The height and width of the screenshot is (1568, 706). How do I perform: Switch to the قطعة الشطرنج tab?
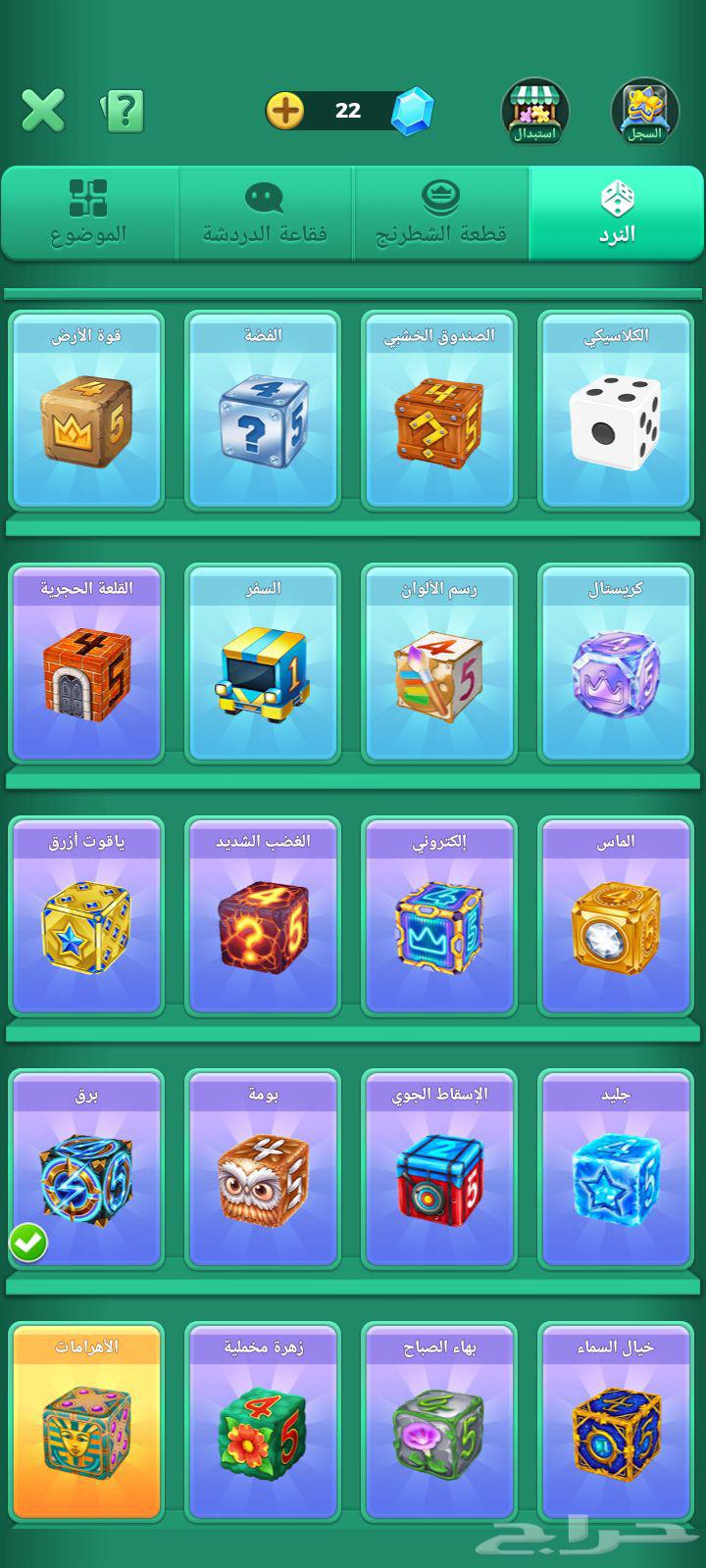click(x=441, y=213)
